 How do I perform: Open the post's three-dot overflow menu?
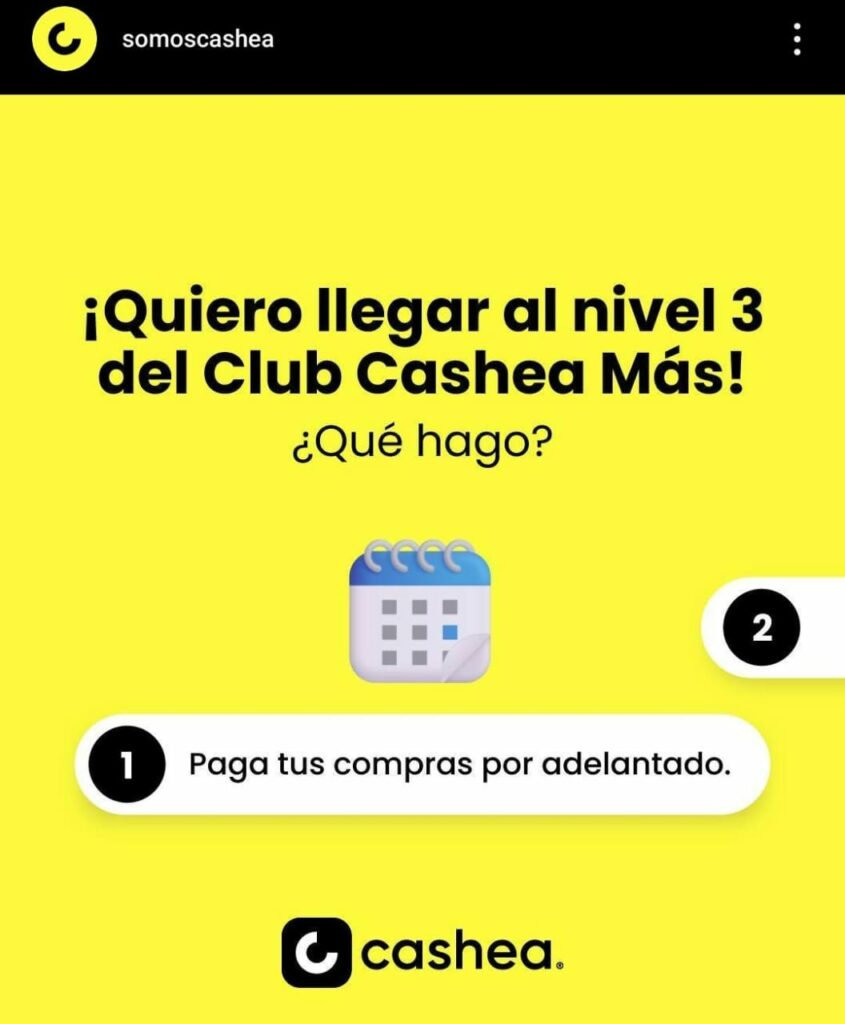pyautogui.click(x=797, y=40)
